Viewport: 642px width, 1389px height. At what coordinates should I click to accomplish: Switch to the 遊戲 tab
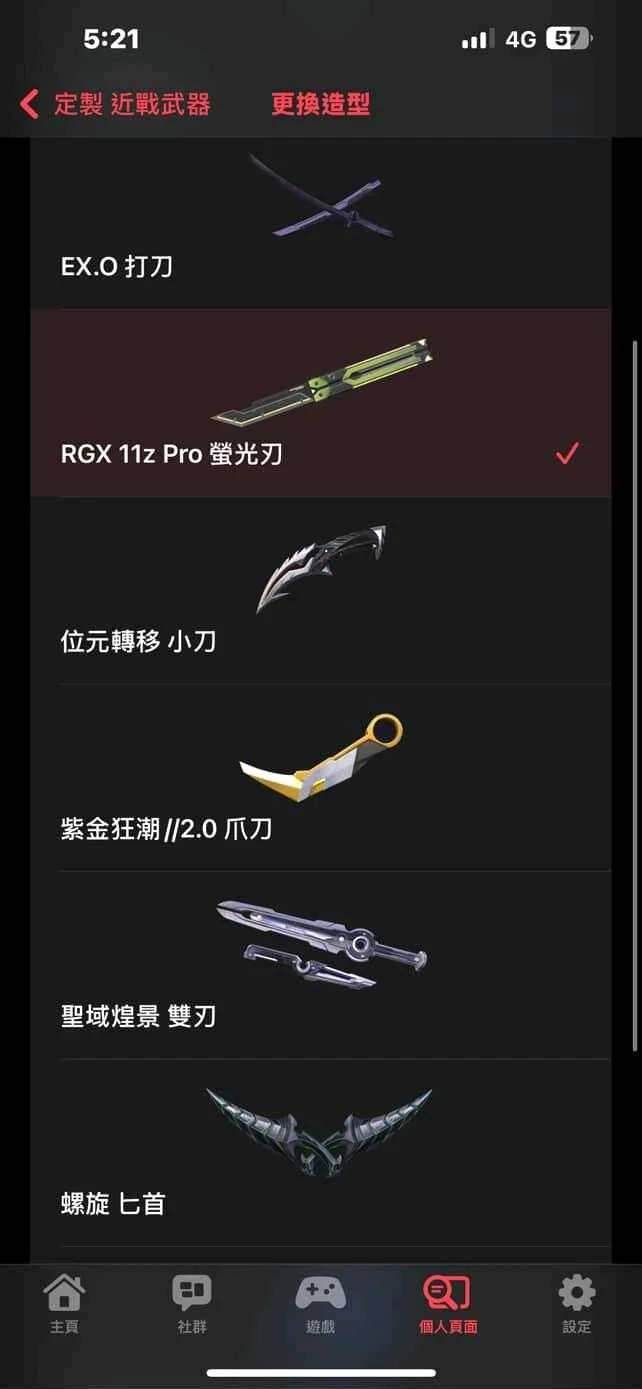[x=320, y=1305]
